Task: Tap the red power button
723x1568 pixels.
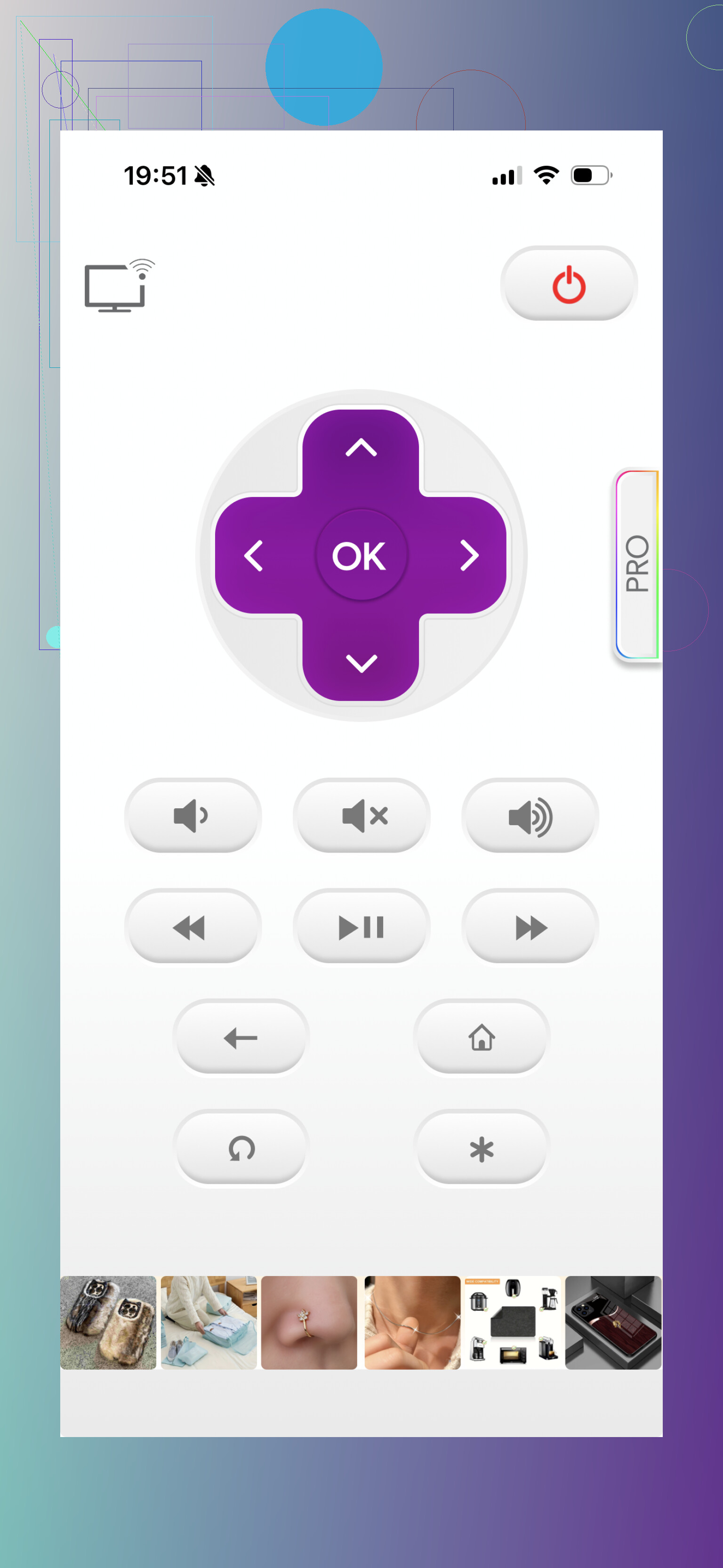Action: pos(569,284)
